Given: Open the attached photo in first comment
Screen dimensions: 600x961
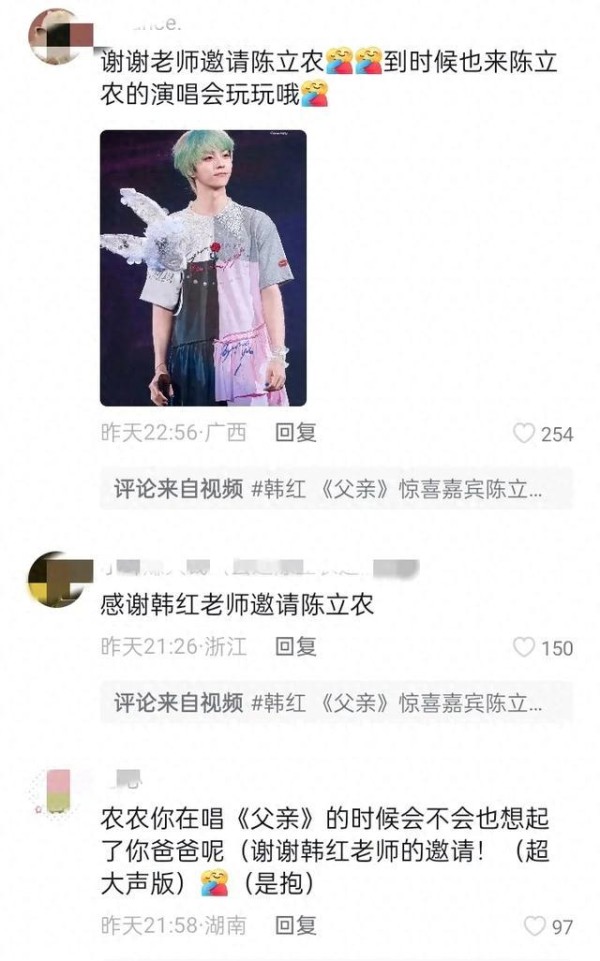Looking at the screenshot, I should 203,267.
